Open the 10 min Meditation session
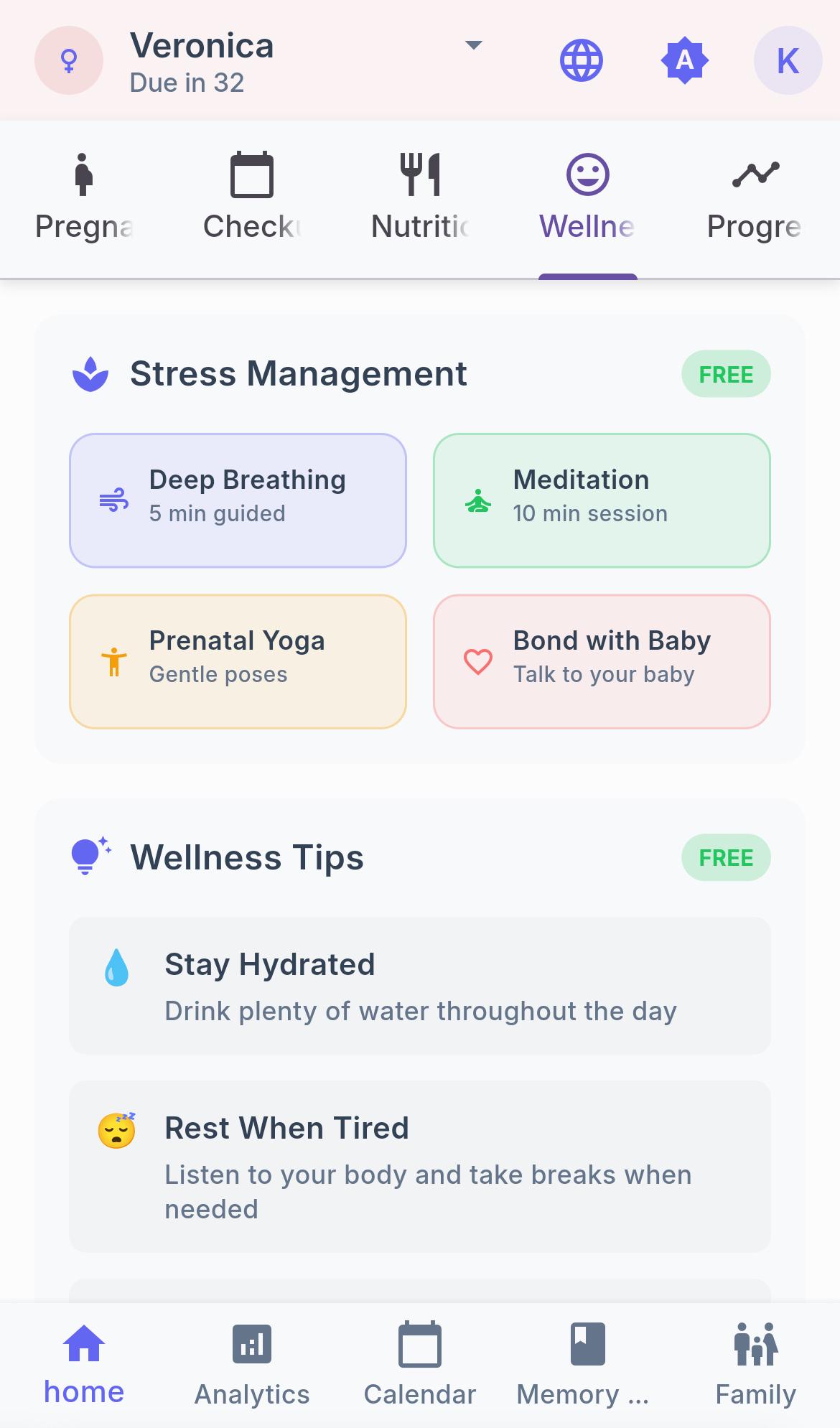This screenshot has width=840, height=1428. pyautogui.click(x=602, y=500)
